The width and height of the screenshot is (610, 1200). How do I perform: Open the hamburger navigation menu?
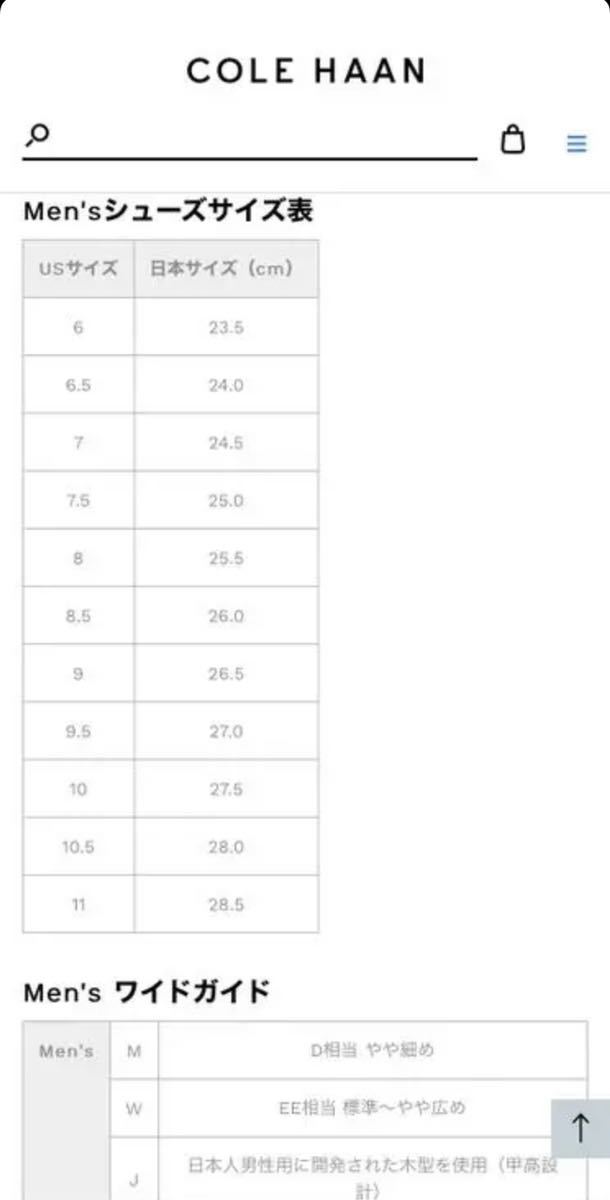pos(576,143)
